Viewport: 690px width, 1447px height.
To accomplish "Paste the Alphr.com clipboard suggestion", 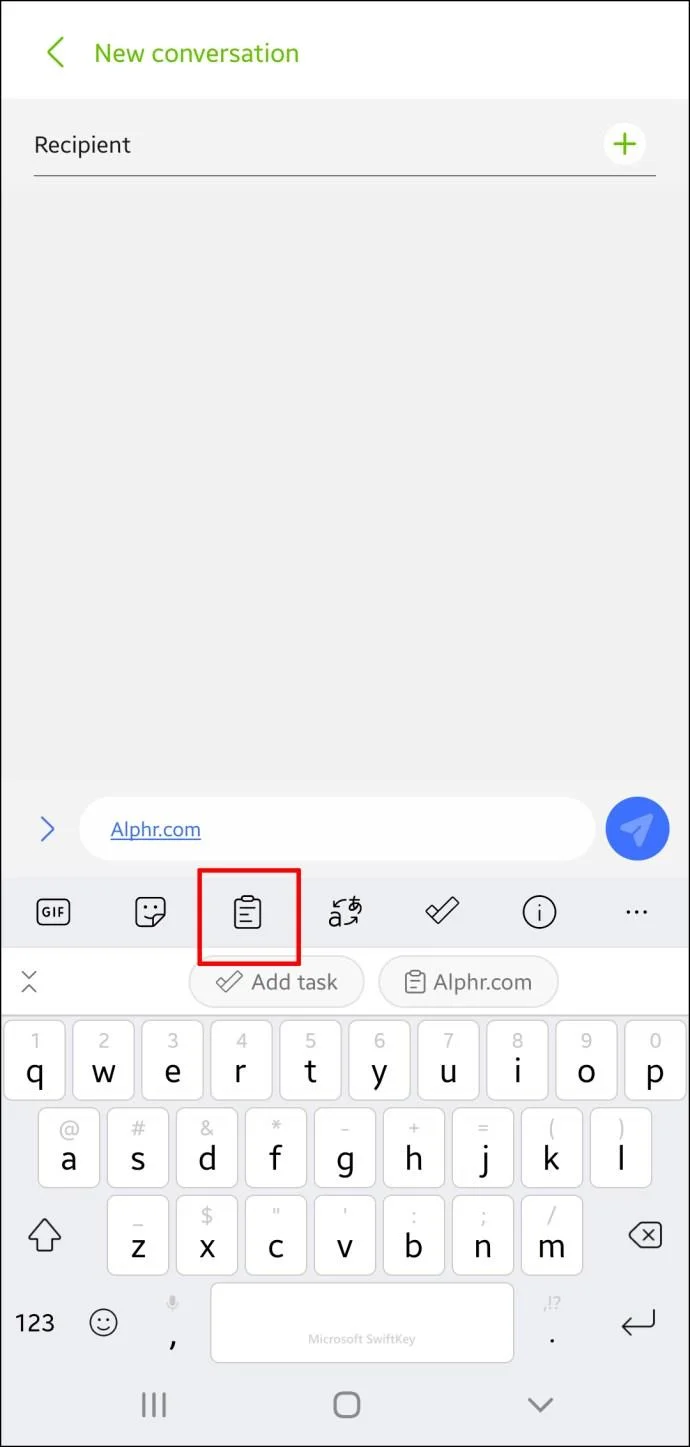I will [468, 982].
